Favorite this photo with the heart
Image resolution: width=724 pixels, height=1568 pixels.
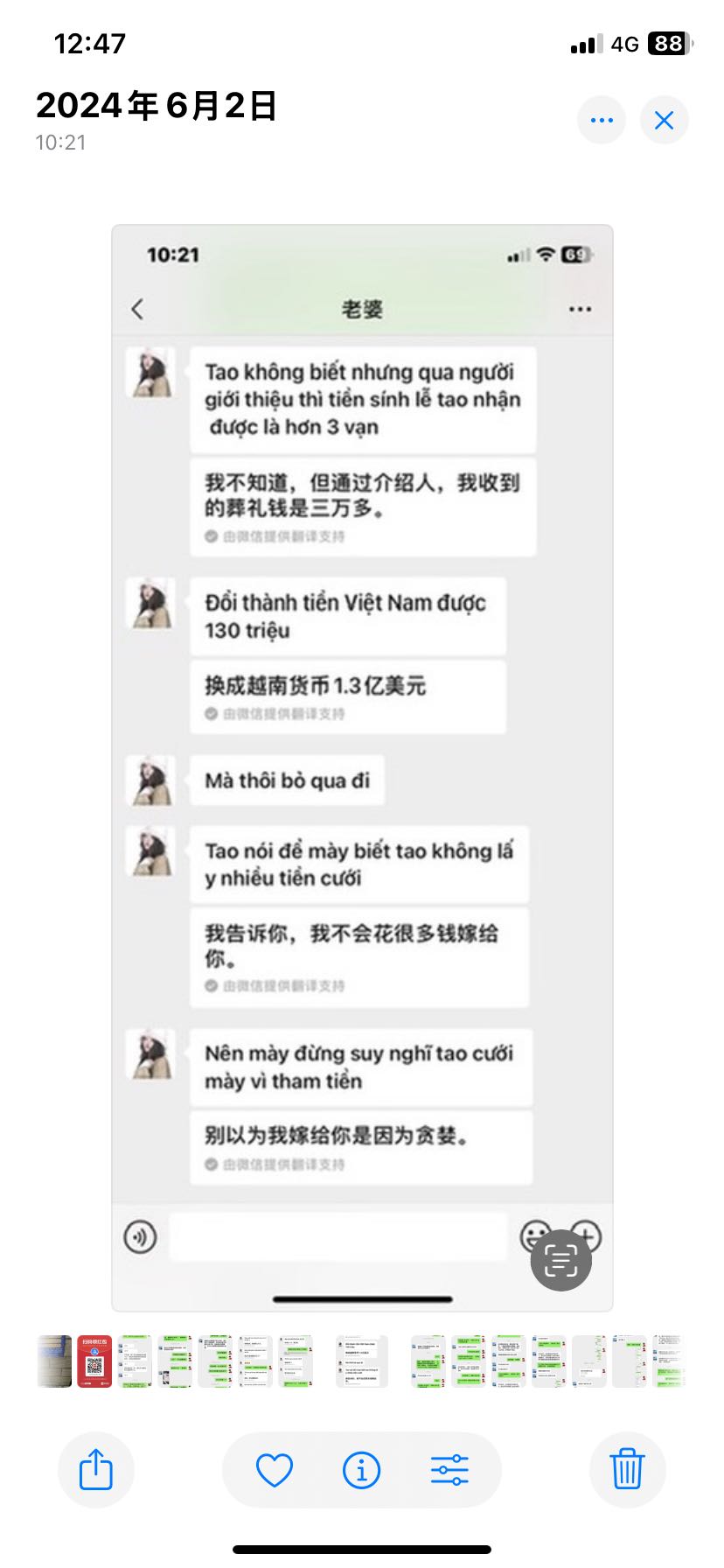275,1470
